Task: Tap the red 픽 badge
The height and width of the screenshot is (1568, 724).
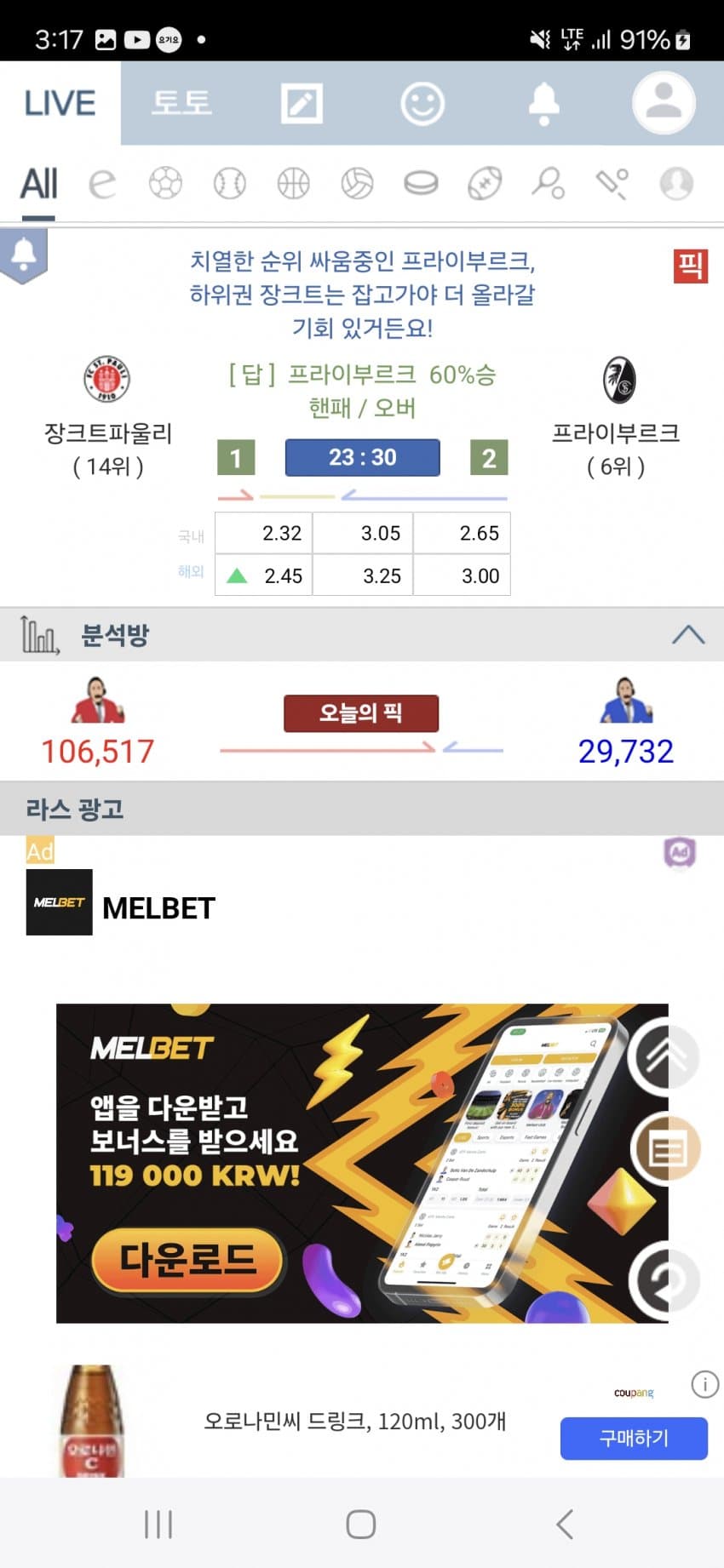Action: click(690, 266)
